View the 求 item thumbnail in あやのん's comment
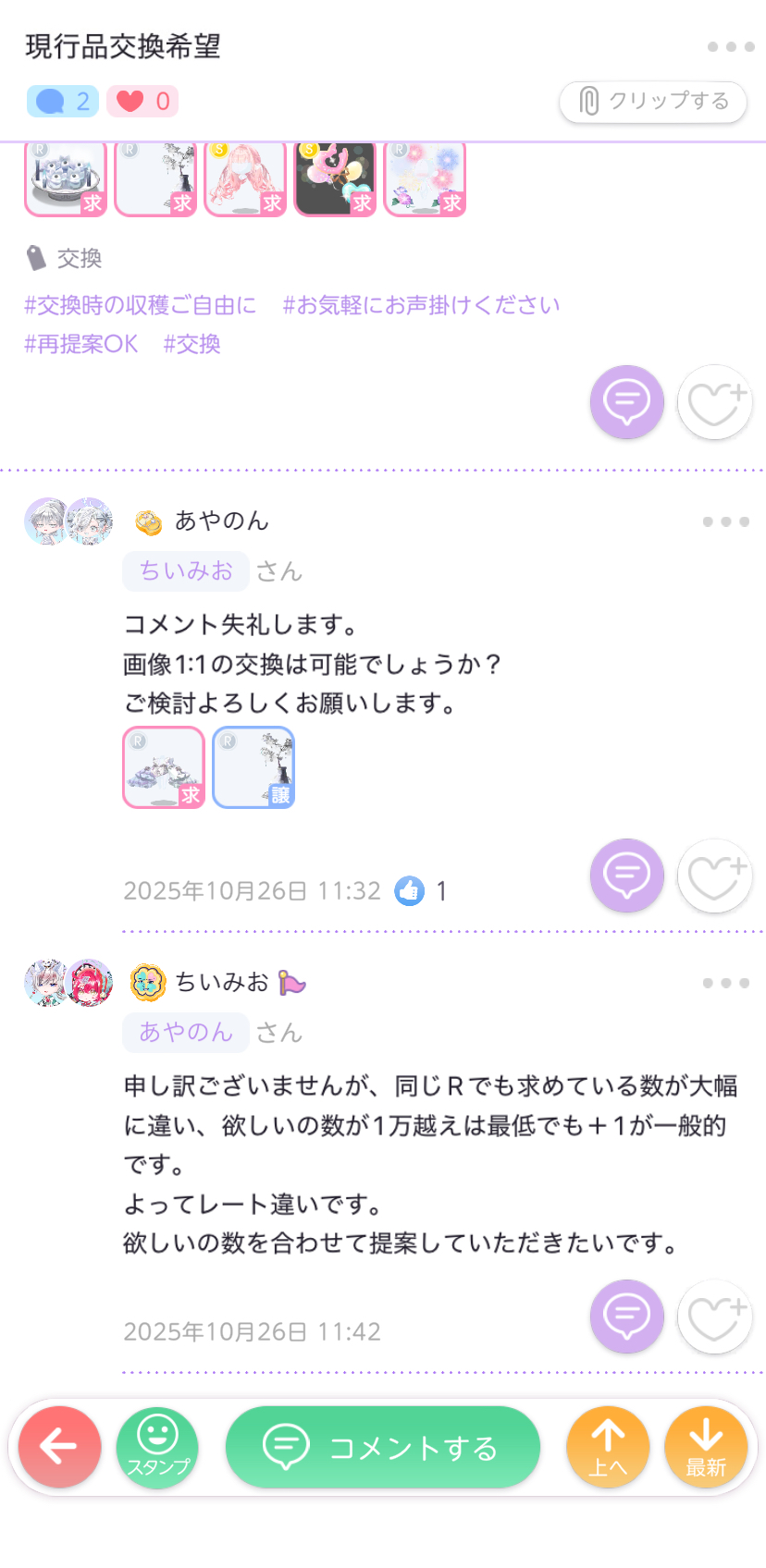The image size is (766, 1568). 164,767
